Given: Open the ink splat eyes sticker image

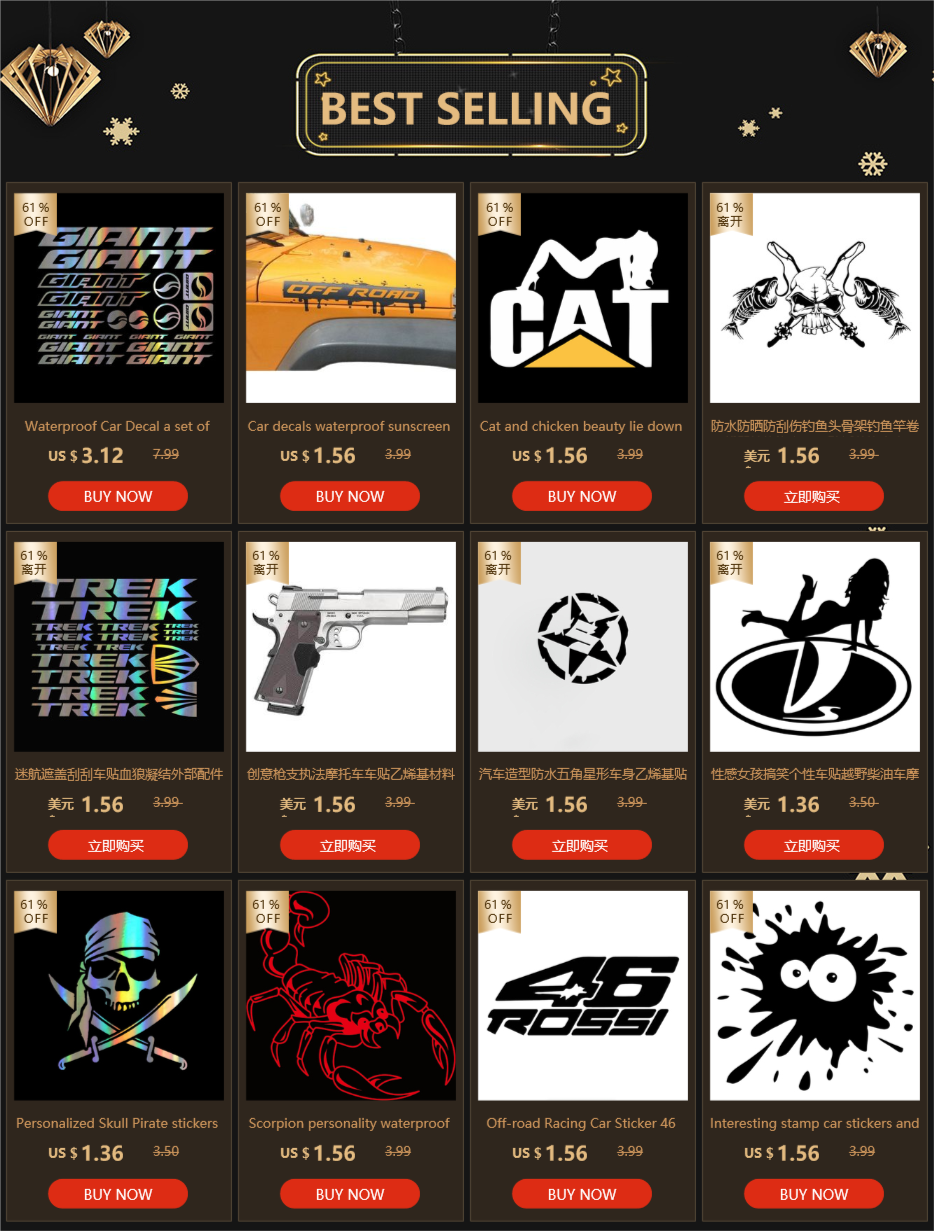Looking at the screenshot, I should tap(815, 996).
